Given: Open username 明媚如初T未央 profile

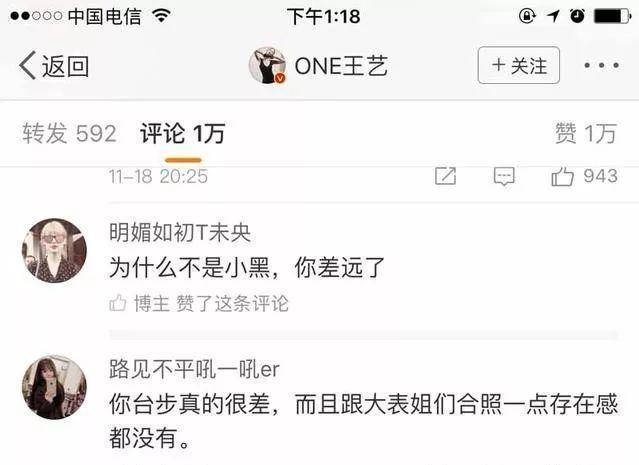Looking at the screenshot, I should point(180,233).
